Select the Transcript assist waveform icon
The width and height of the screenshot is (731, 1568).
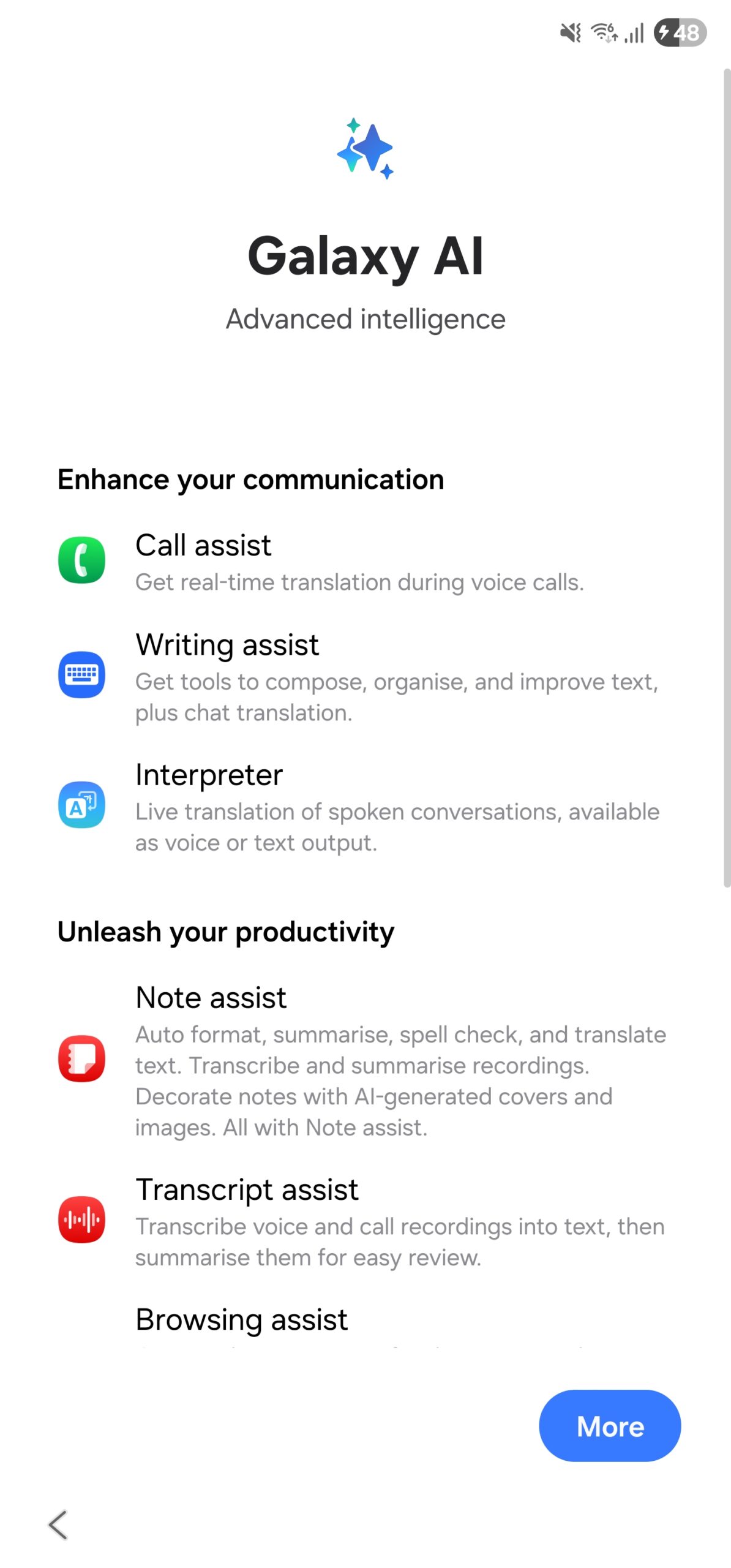(x=81, y=1219)
